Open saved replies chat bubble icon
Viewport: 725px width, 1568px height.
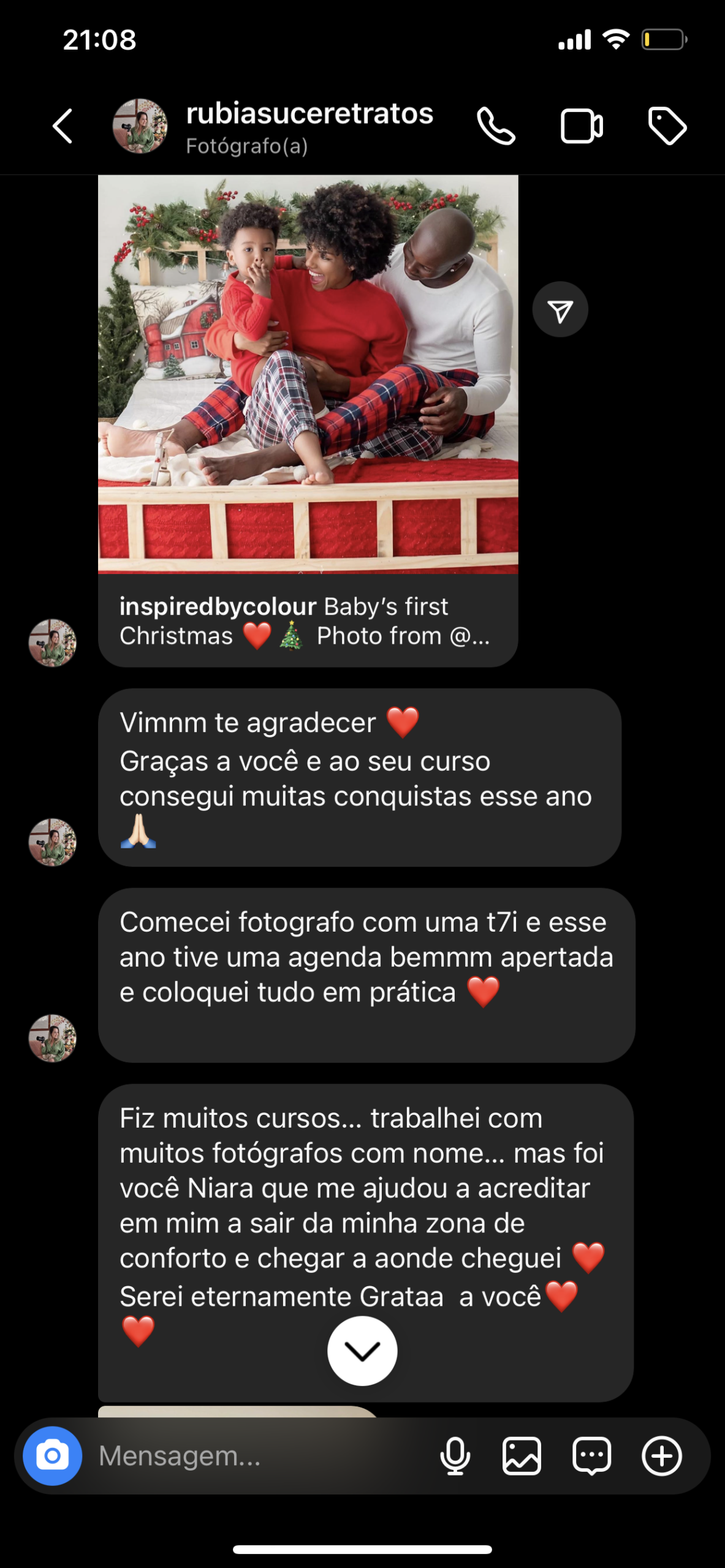[x=591, y=1456]
